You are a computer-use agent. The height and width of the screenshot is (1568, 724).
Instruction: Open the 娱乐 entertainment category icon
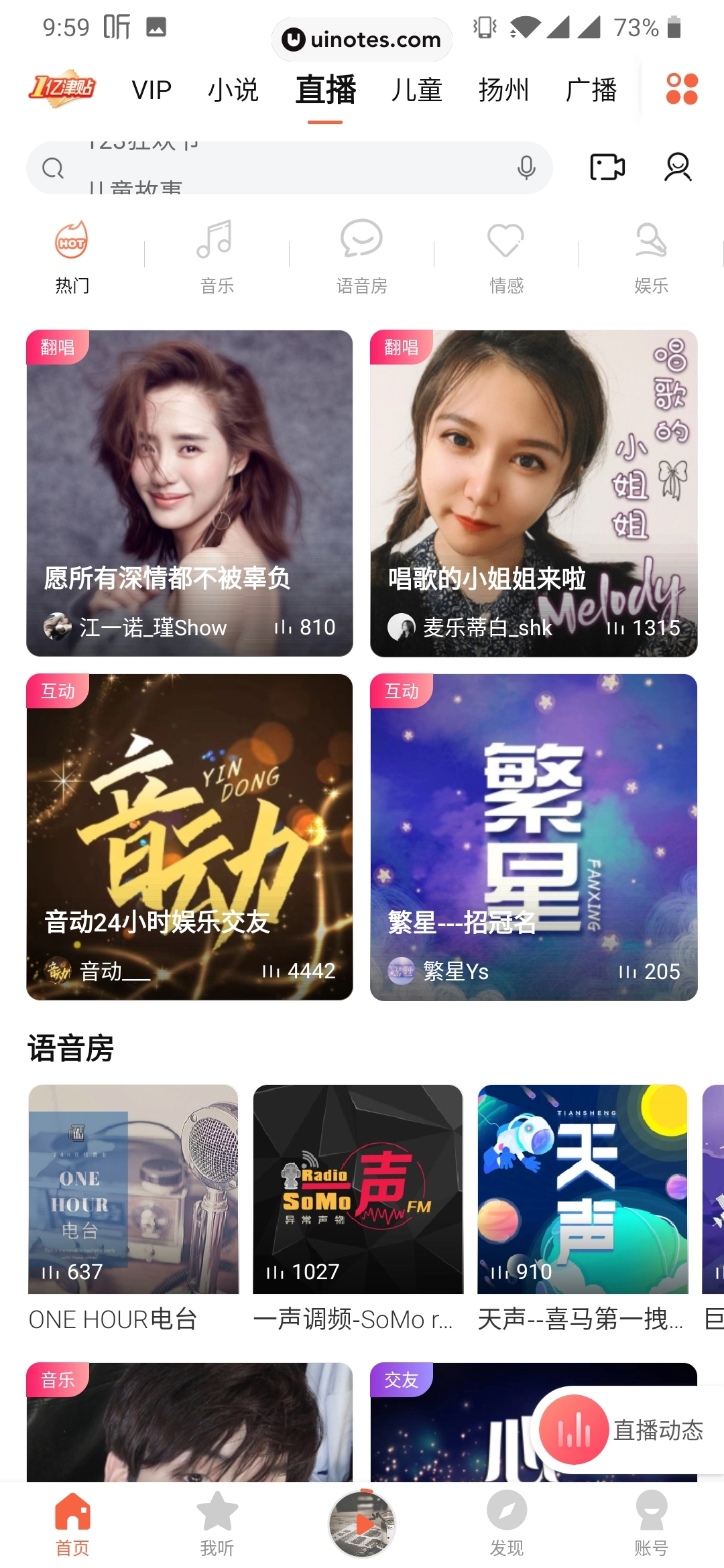[x=651, y=243]
